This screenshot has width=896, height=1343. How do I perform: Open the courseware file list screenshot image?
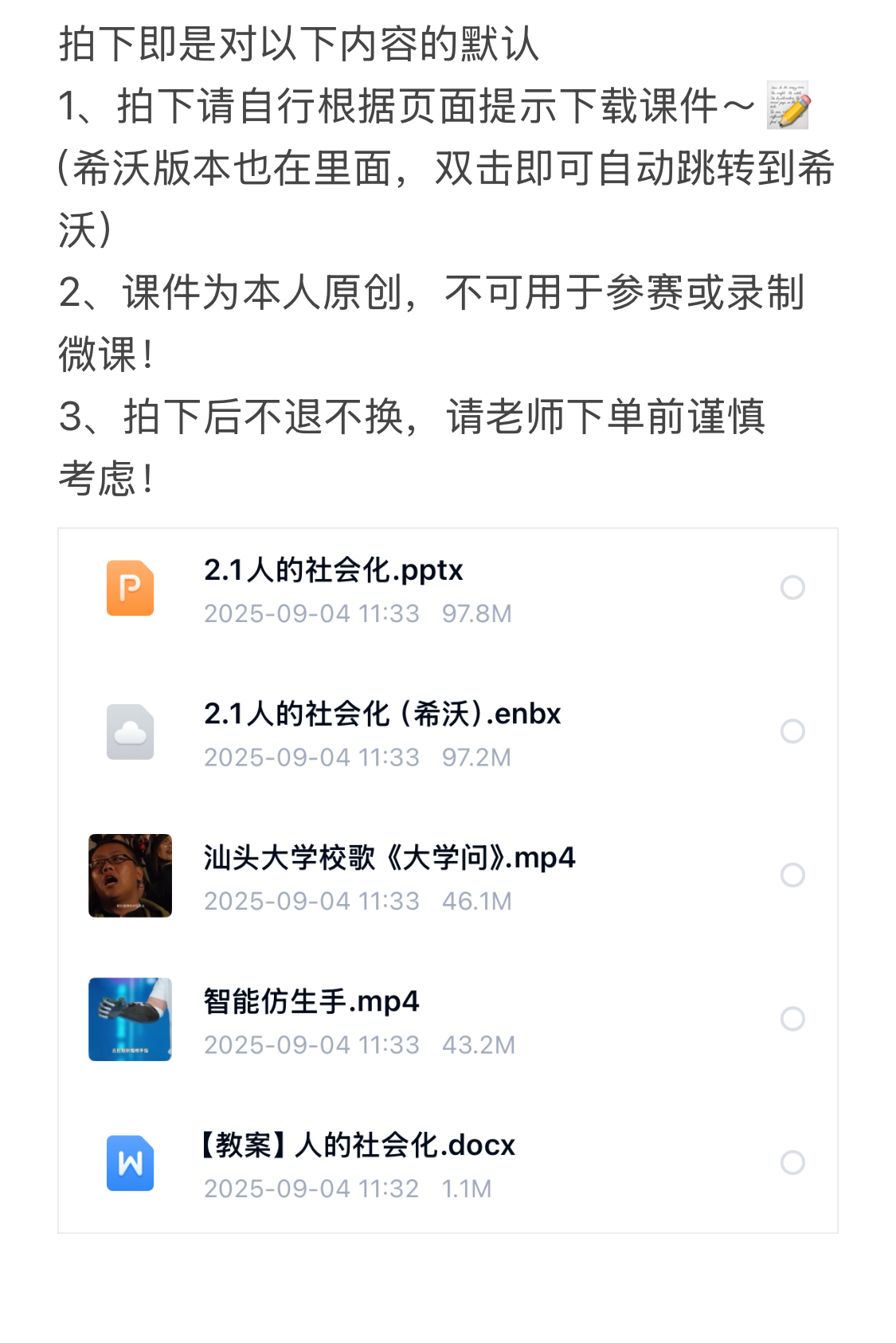(x=448, y=879)
